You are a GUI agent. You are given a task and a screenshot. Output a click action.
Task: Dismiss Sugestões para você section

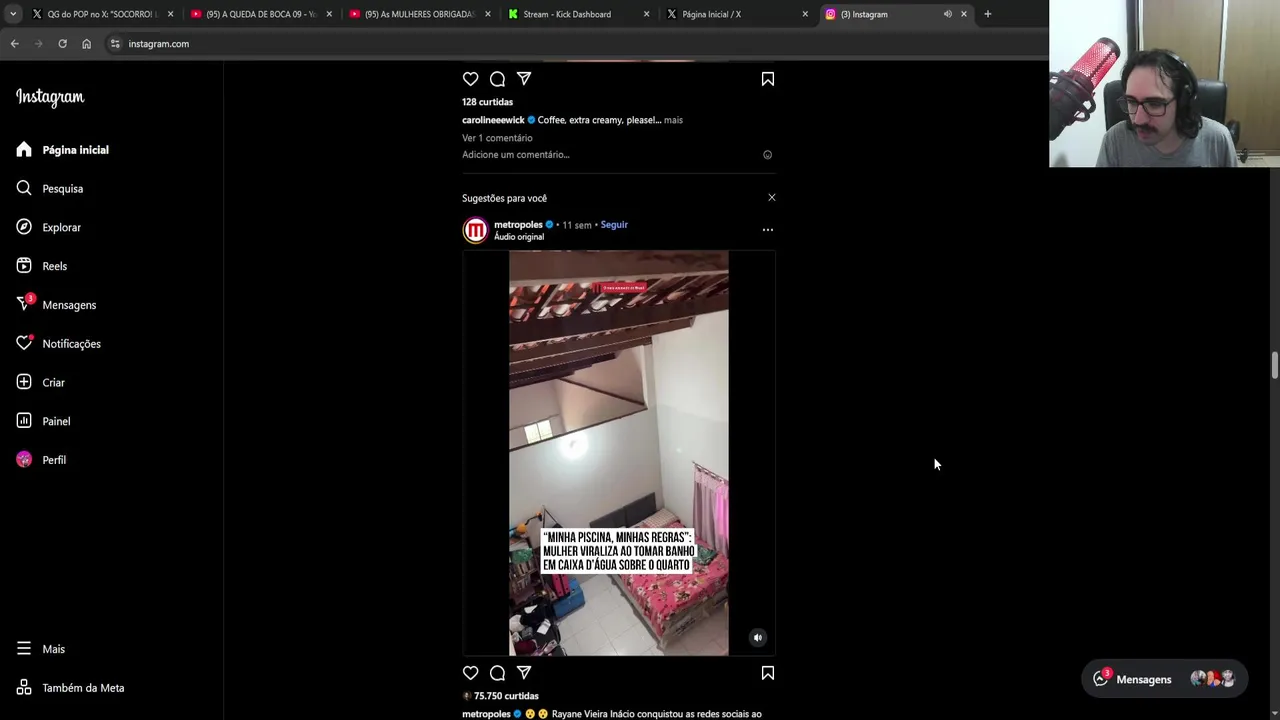(x=771, y=198)
